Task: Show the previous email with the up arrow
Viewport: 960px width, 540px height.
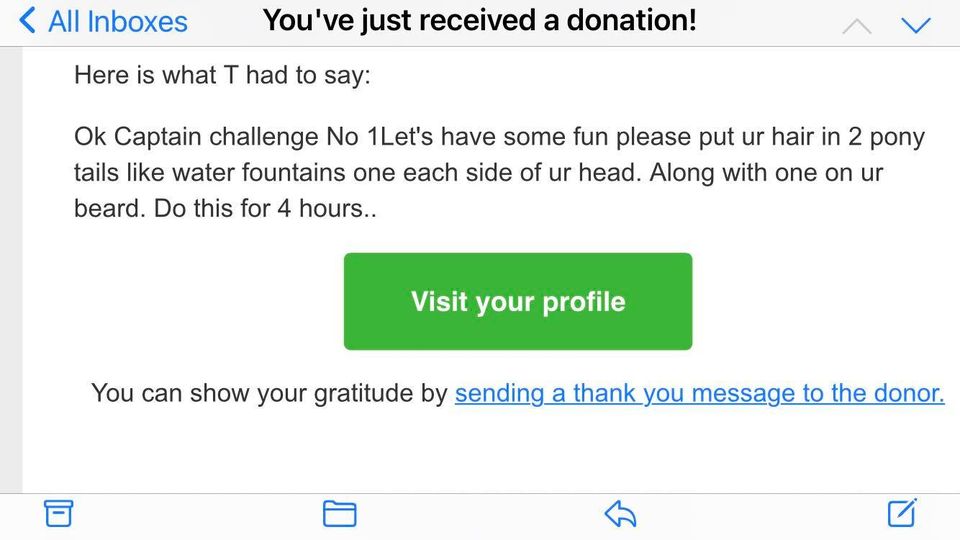Action: click(857, 25)
